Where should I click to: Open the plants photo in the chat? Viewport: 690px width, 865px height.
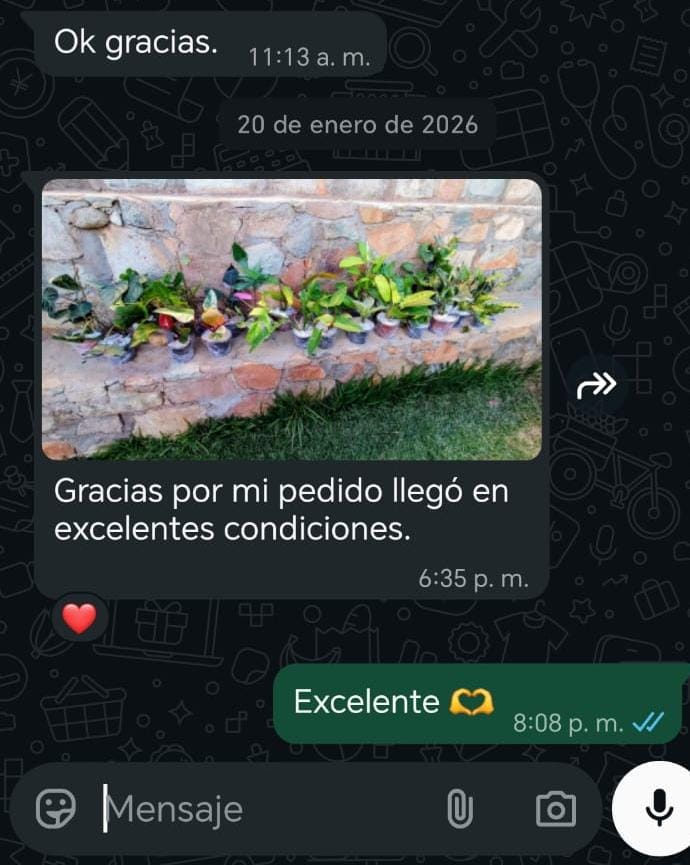coord(291,319)
